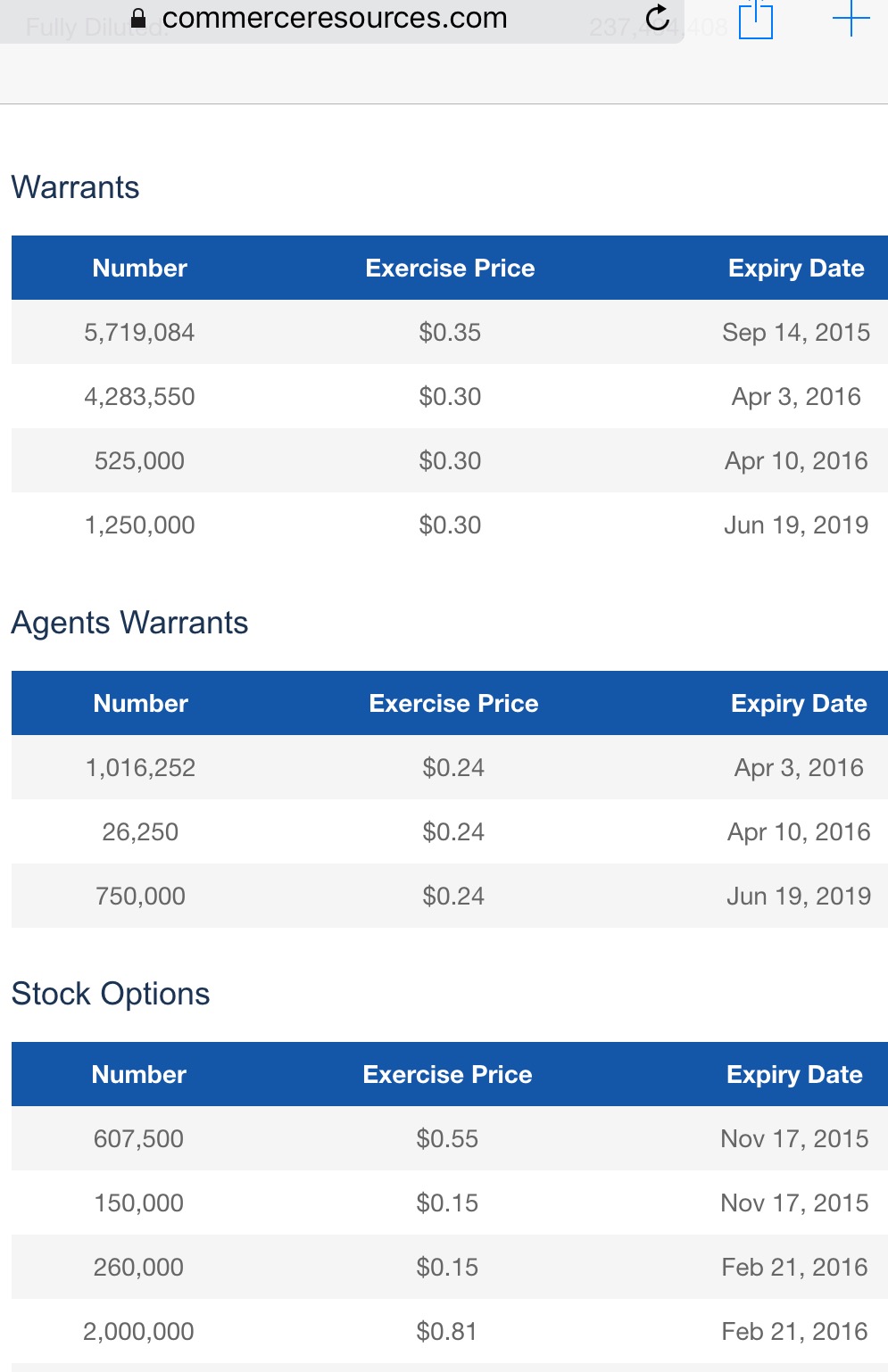Tap the $0.24 price in the 750,000 row

tap(452, 896)
